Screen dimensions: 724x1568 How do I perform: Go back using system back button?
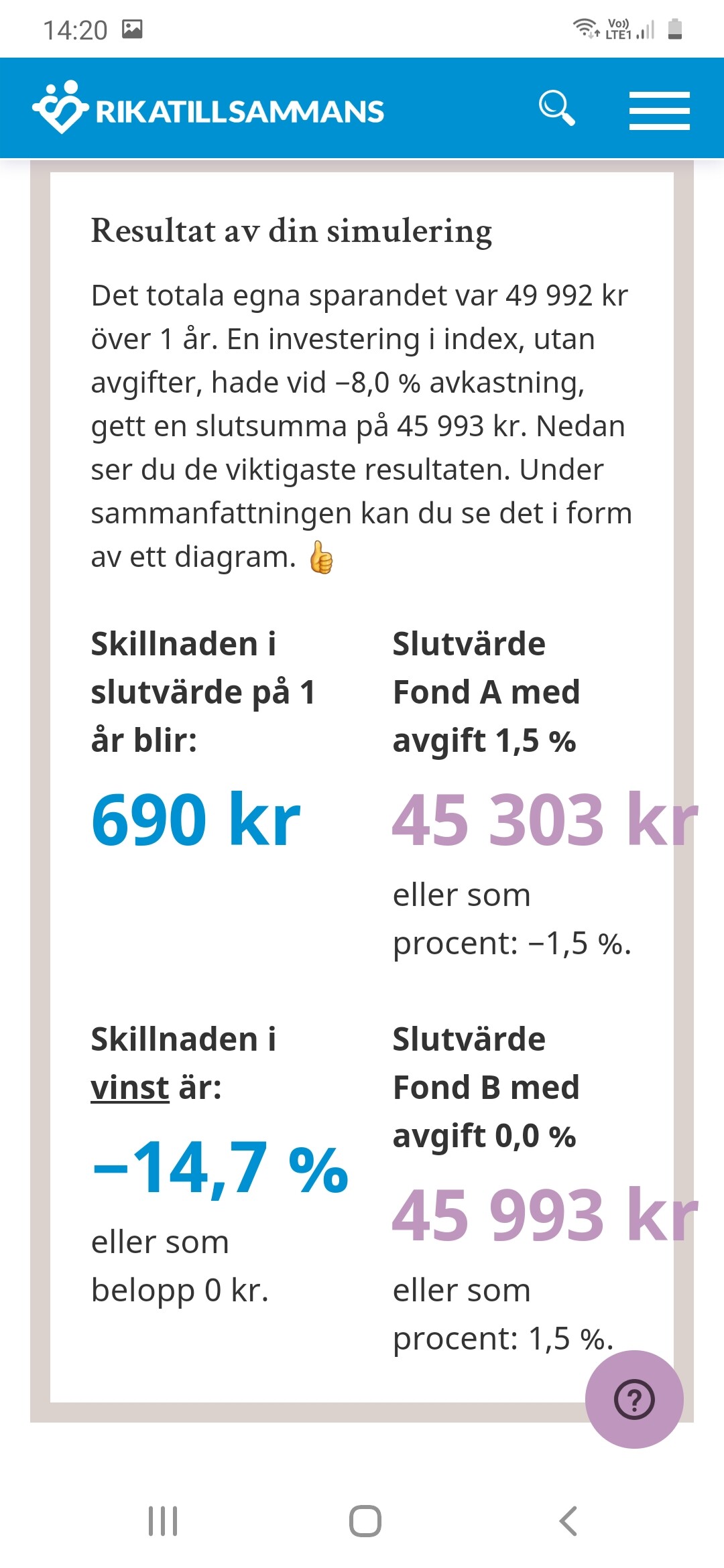click(568, 1520)
